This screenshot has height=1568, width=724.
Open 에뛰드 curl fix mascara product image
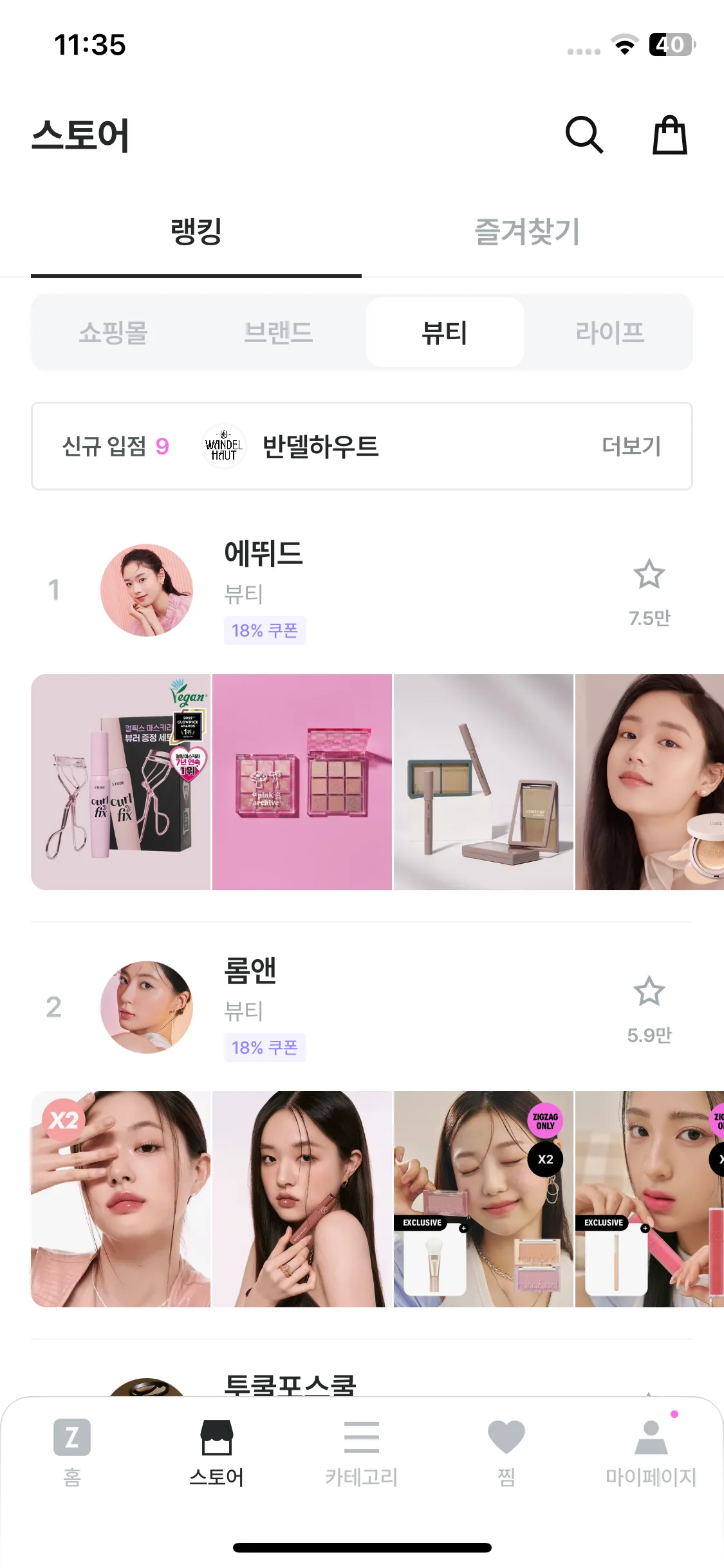(121, 782)
